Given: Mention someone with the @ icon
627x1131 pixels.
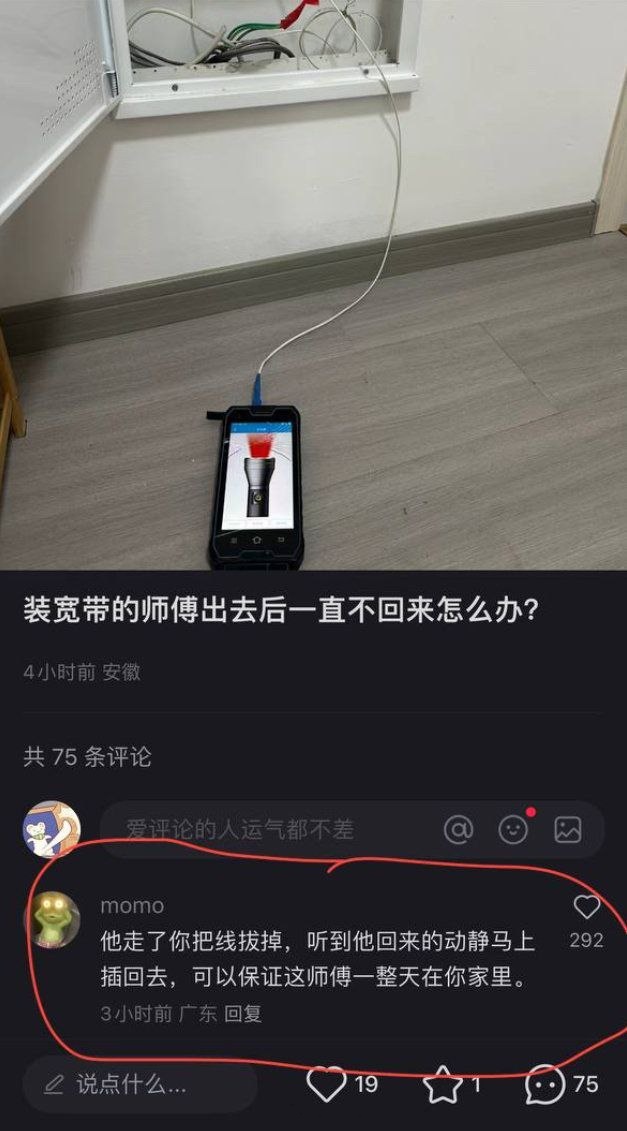Looking at the screenshot, I should click(x=458, y=829).
